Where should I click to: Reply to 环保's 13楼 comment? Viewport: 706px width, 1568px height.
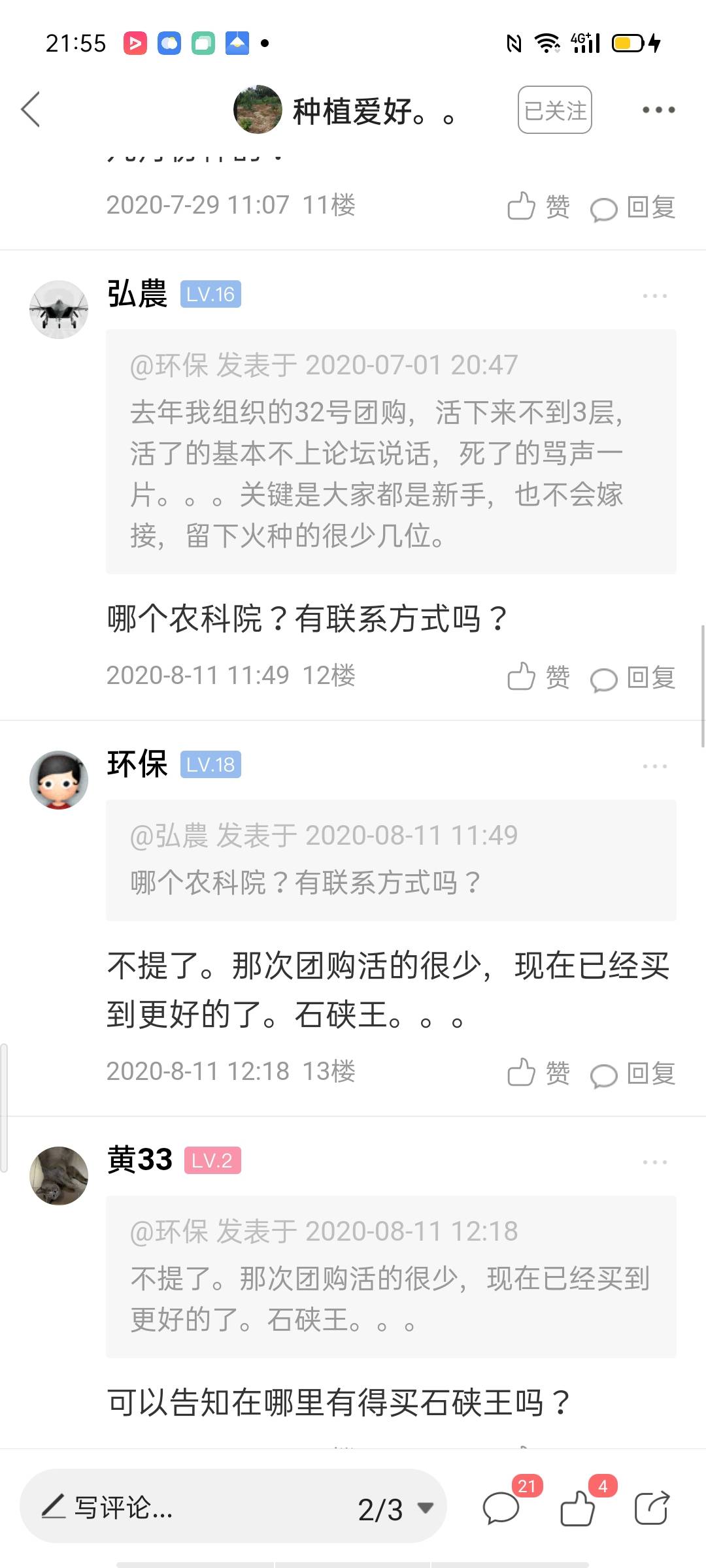pos(633,1073)
